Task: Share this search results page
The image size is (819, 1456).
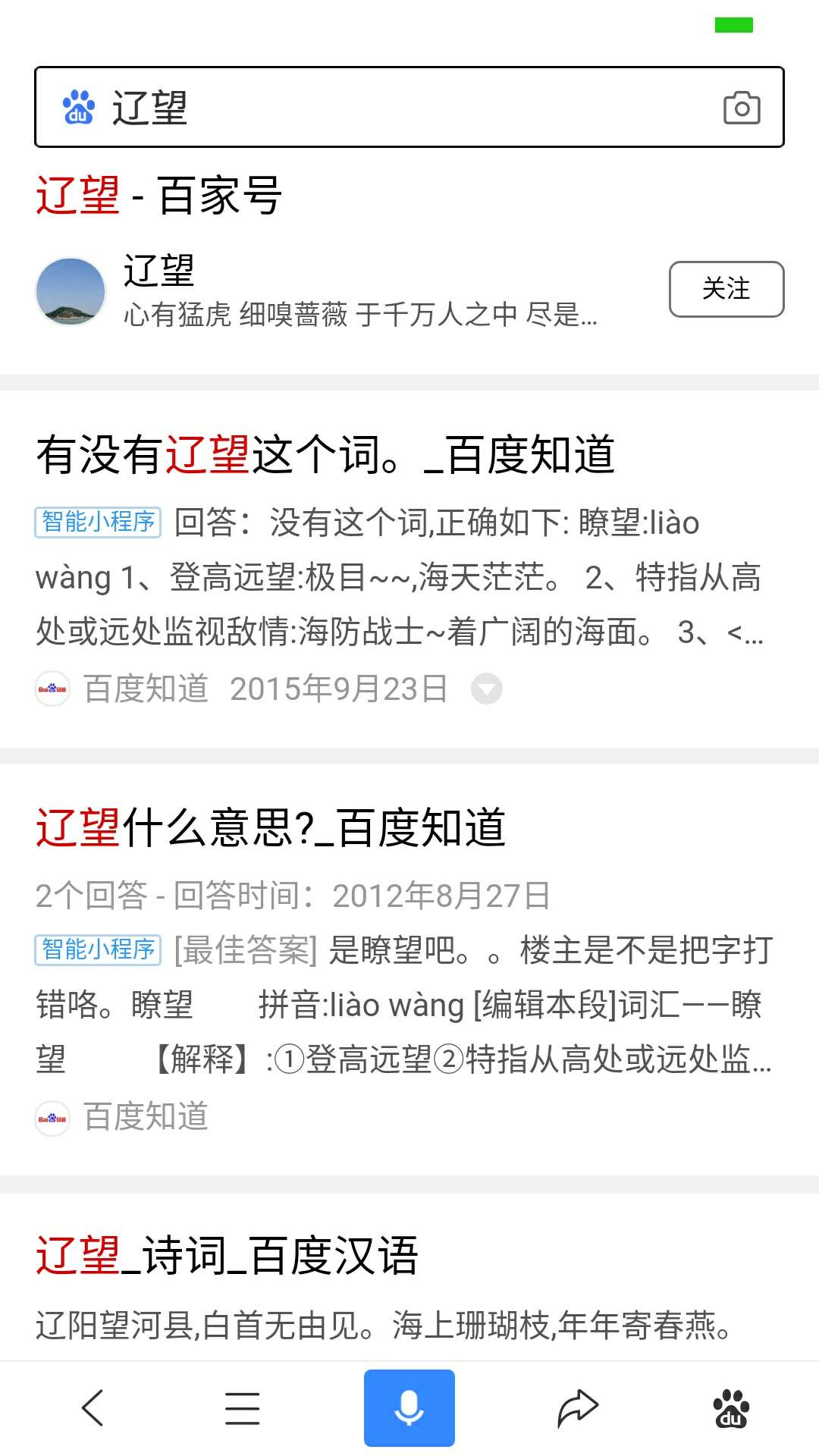Action: pos(578,1408)
